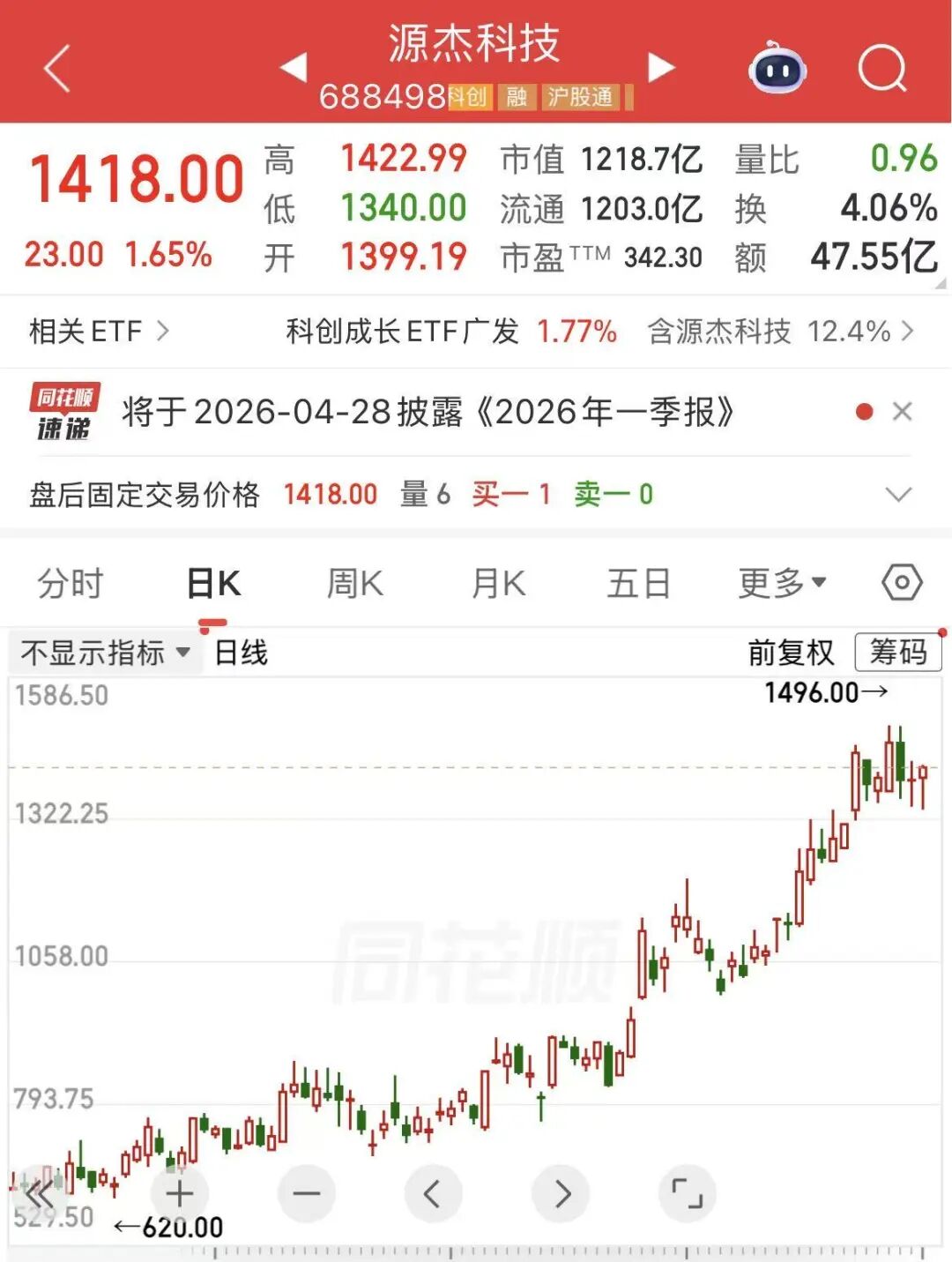Expand the after-hours fixed price row
The height and width of the screenshot is (1262, 952).
[x=897, y=495]
